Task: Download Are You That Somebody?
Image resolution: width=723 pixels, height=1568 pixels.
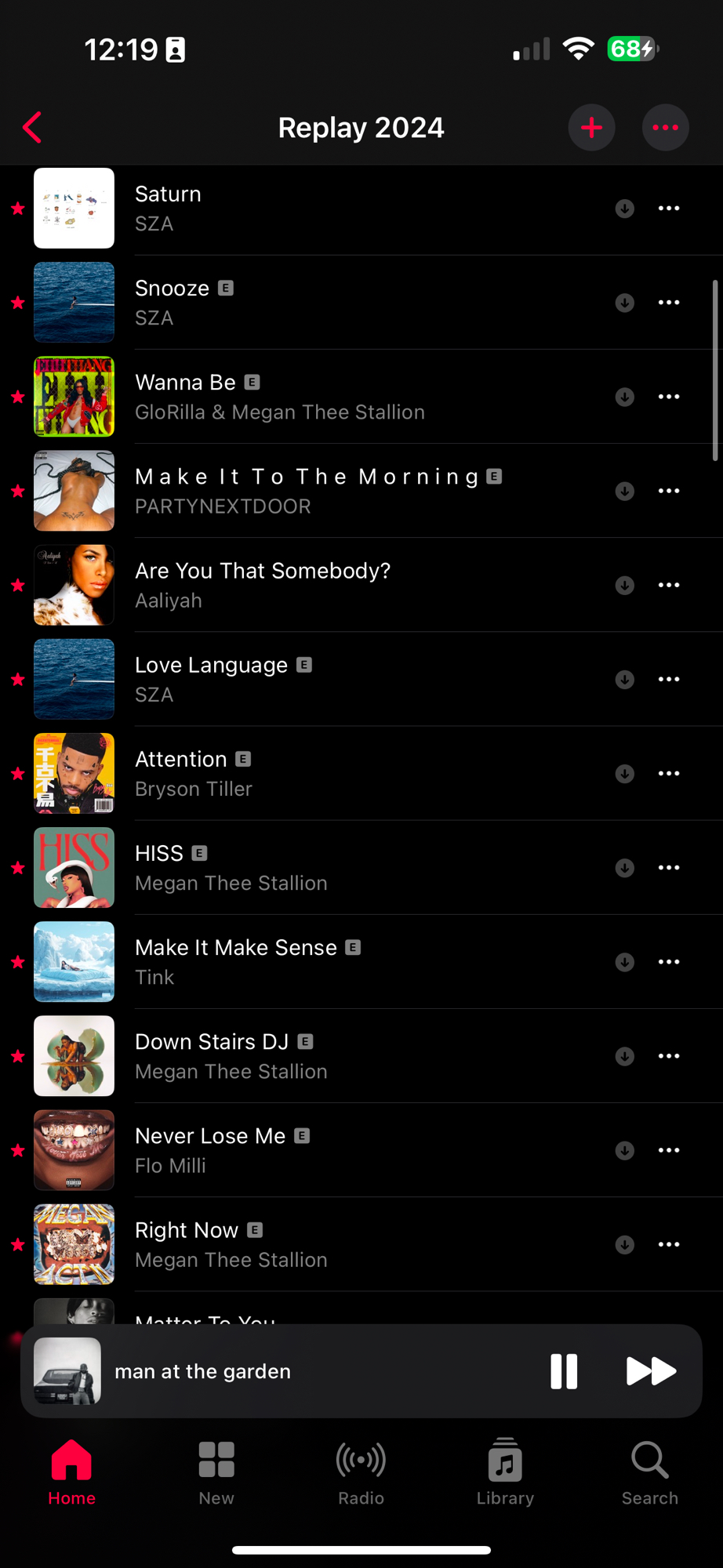Action: click(x=624, y=585)
